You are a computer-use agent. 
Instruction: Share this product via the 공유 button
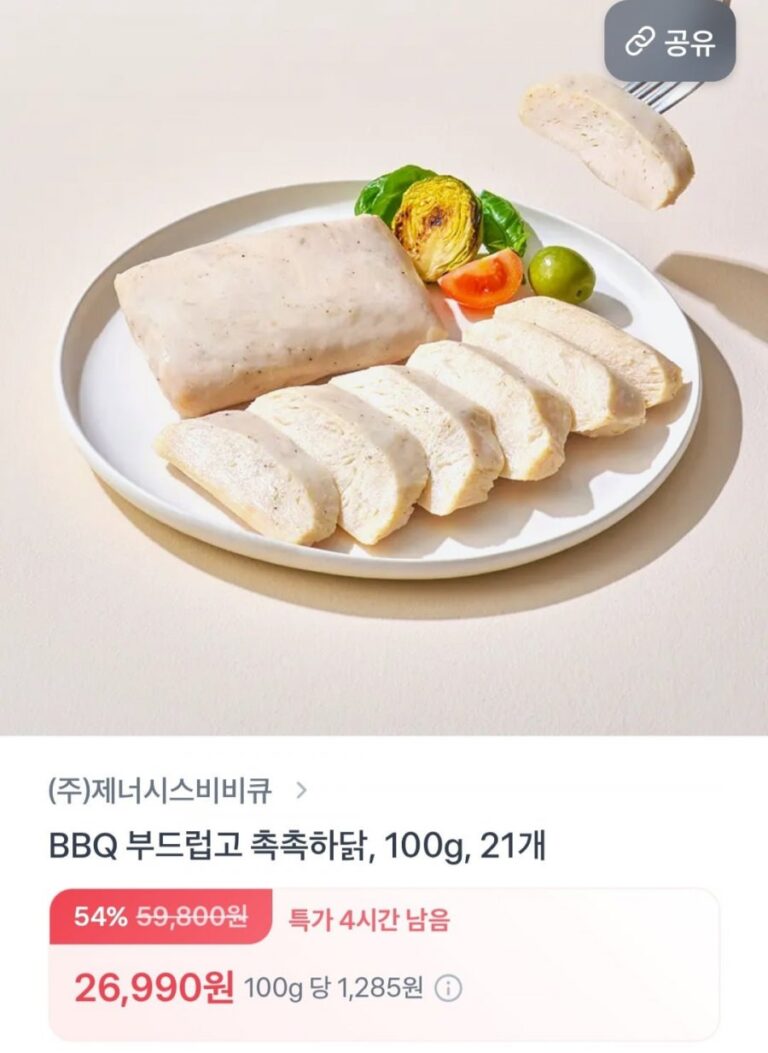pyautogui.click(x=669, y=41)
